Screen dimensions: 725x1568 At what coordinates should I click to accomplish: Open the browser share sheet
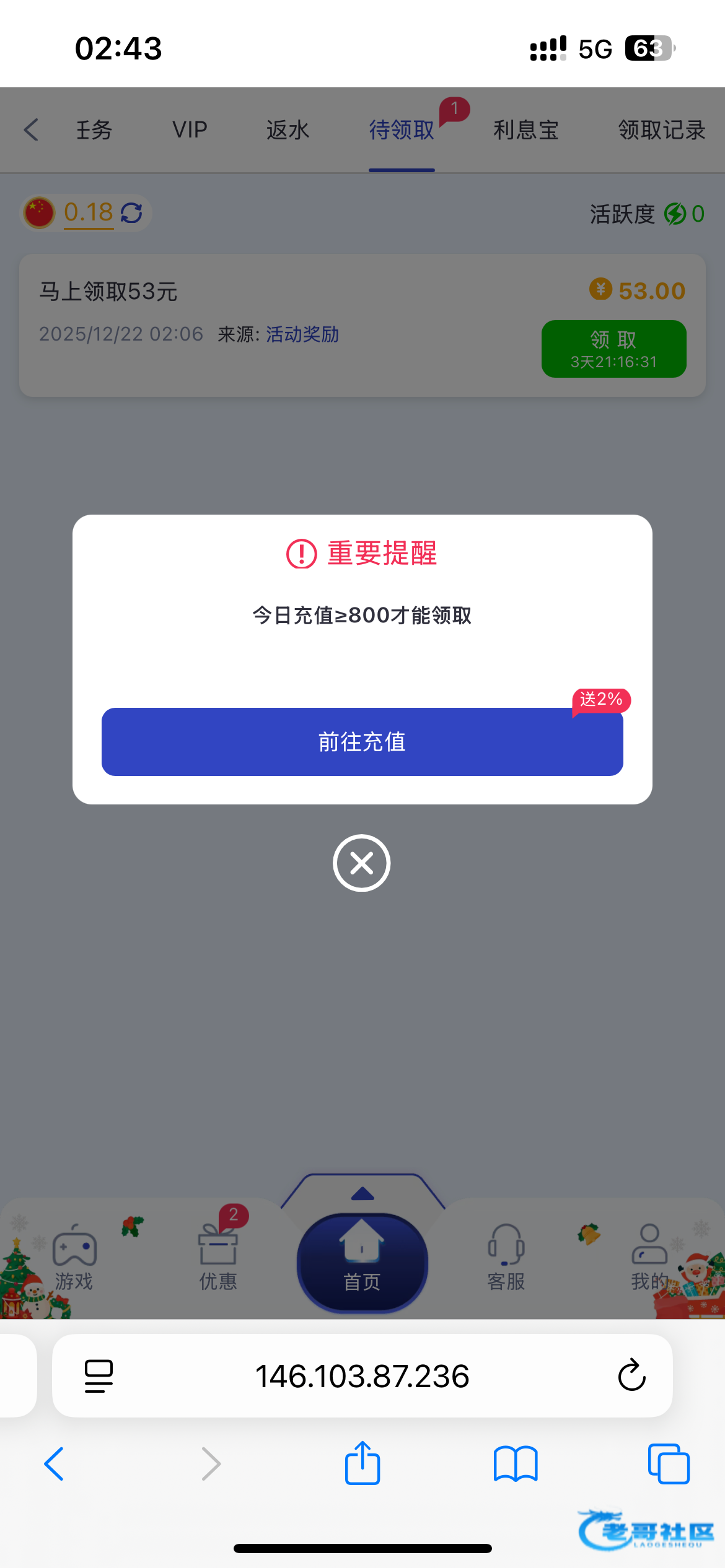pos(362,1464)
